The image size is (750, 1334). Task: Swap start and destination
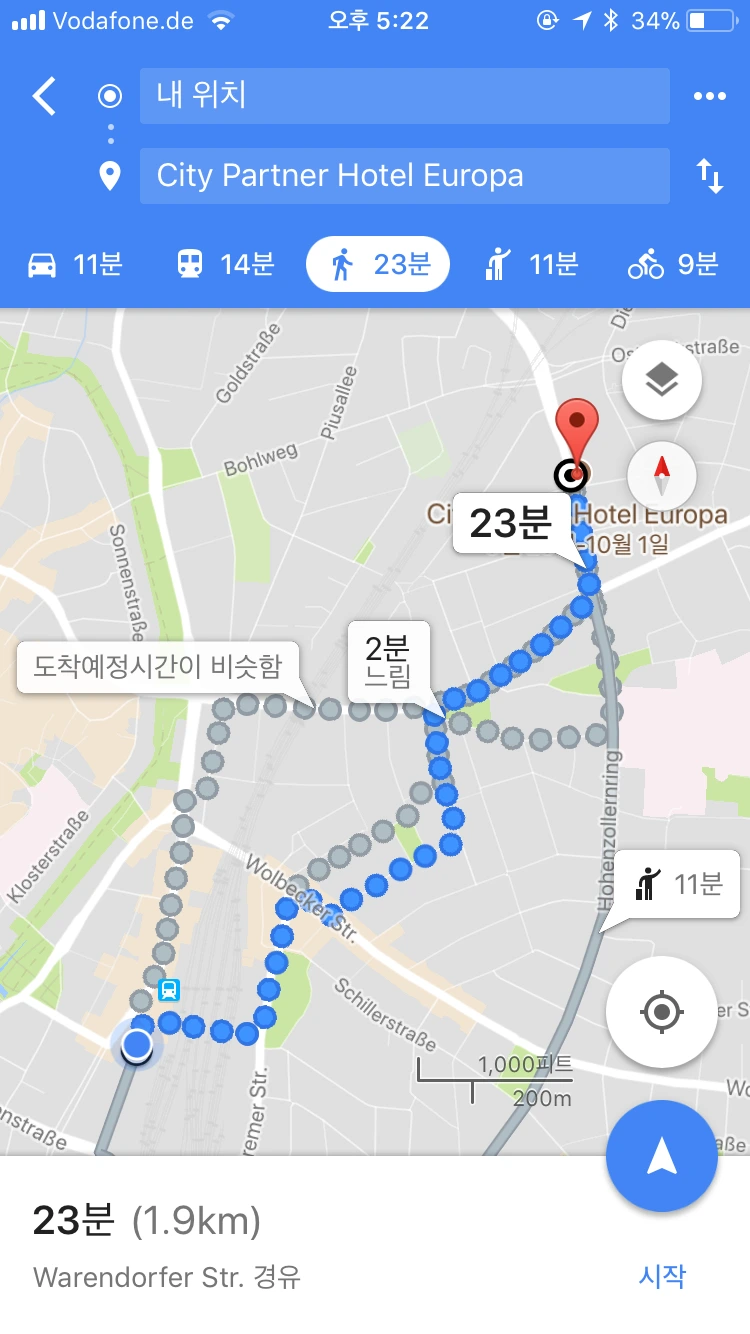click(x=709, y=176)
